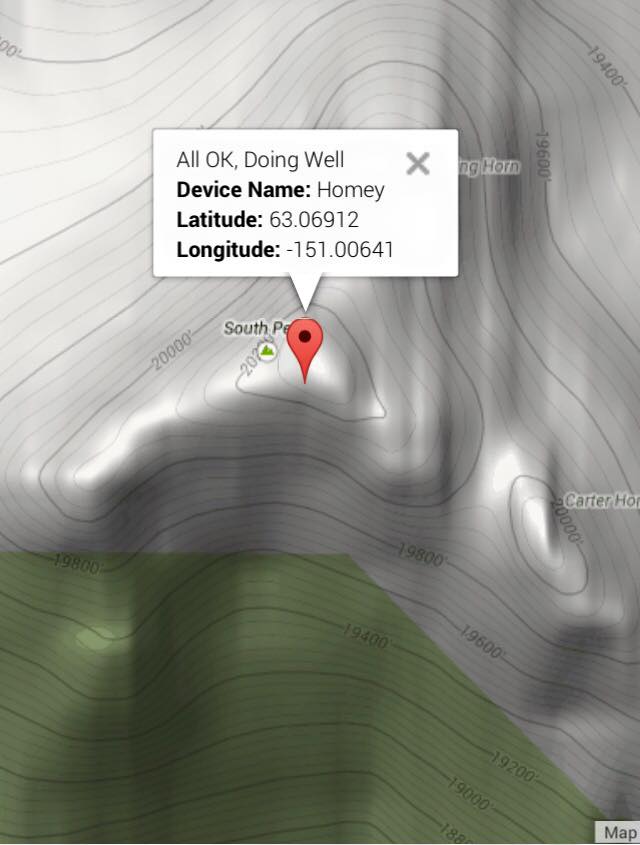Open the South Peak summit marker
This screenshot has width=640, height=845.
coord(267,351)
